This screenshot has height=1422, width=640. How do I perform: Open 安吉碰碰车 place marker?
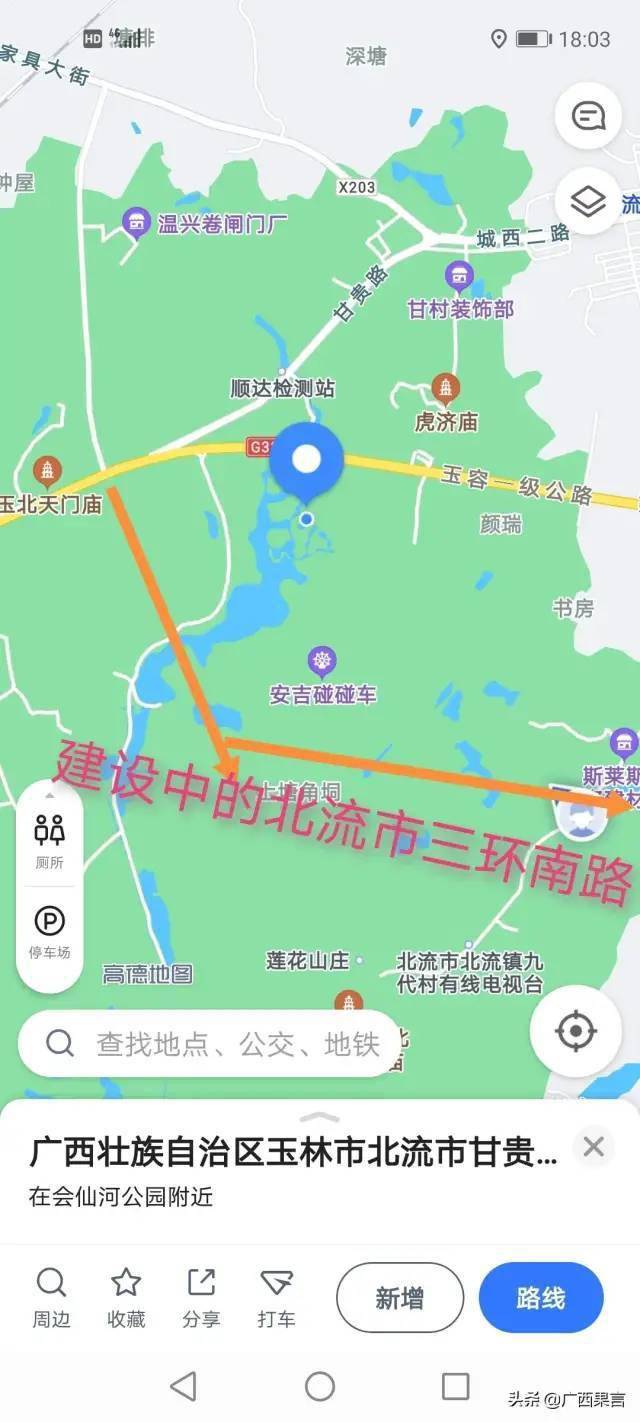[322, 662]
